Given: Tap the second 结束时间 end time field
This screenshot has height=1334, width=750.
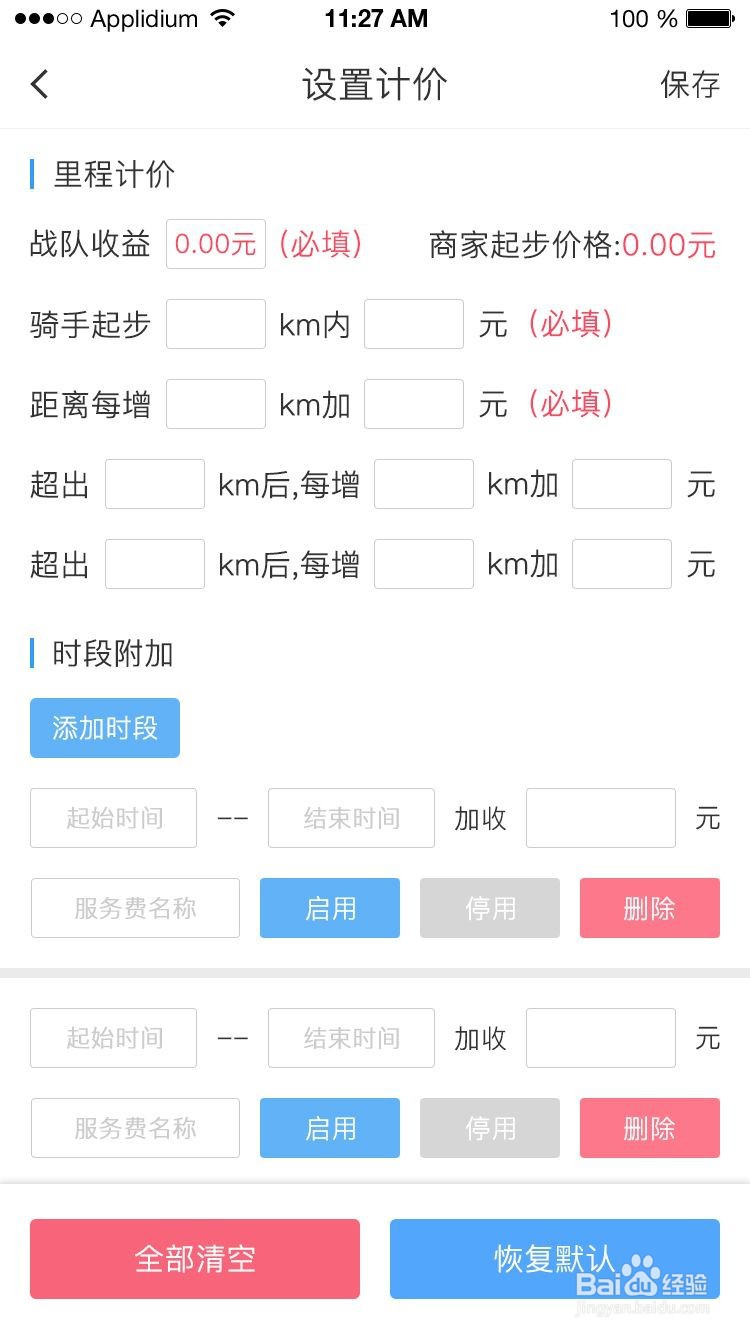Looking at the screenshot, I should [x=351, y=1037].
